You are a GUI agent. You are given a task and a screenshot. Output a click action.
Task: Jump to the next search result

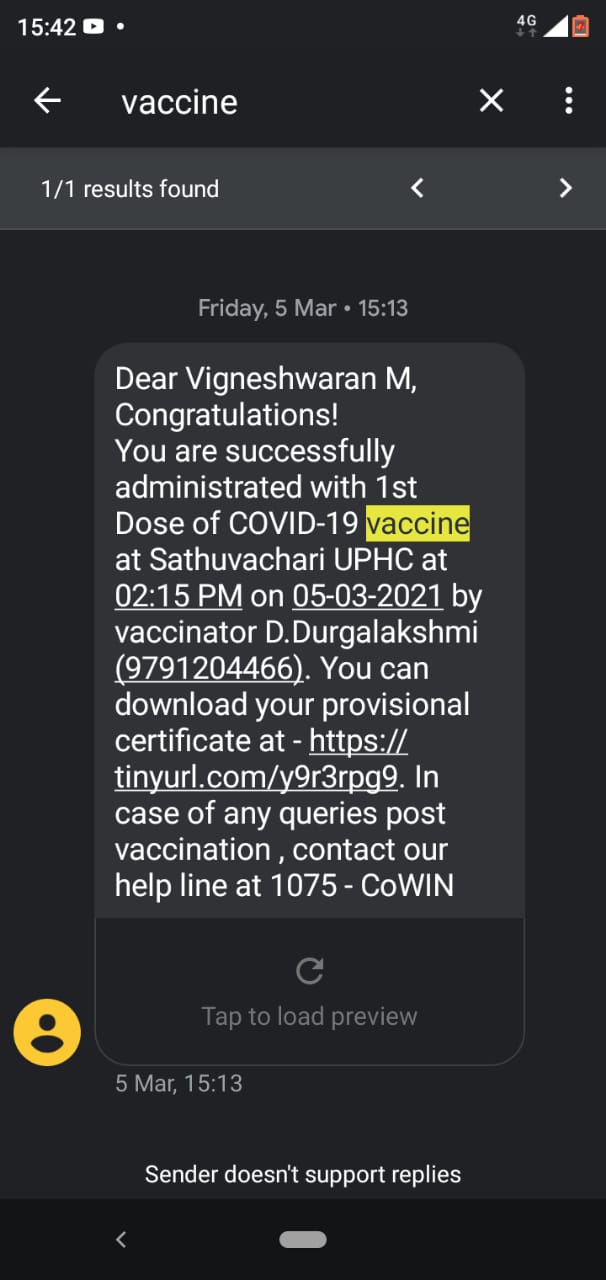565,187
